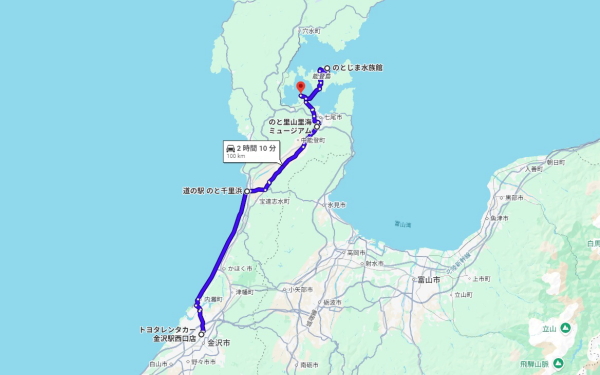Select the のと里山里海ミュージアム waypoint marker
This screenshot has height=375, width=600.
(x=317, y=127)
